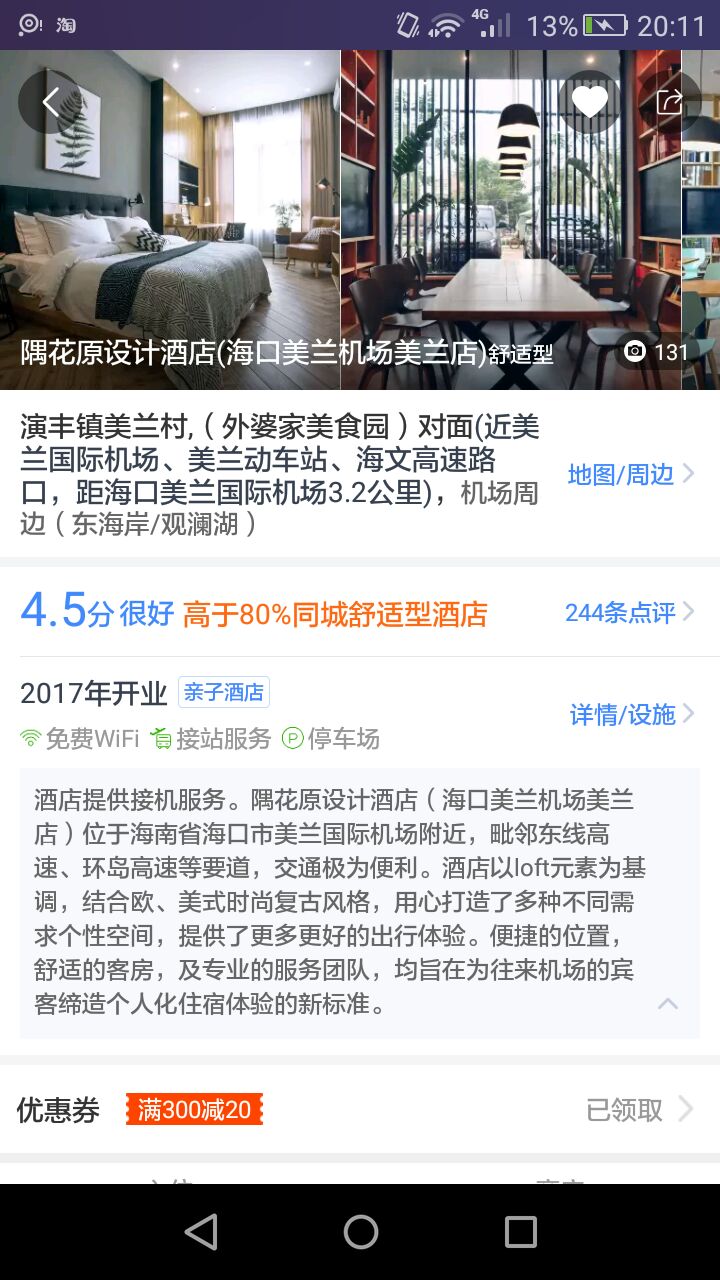Open the 优惠券 coupon row
The image size is (720, 1280).
click(360, 1109)
